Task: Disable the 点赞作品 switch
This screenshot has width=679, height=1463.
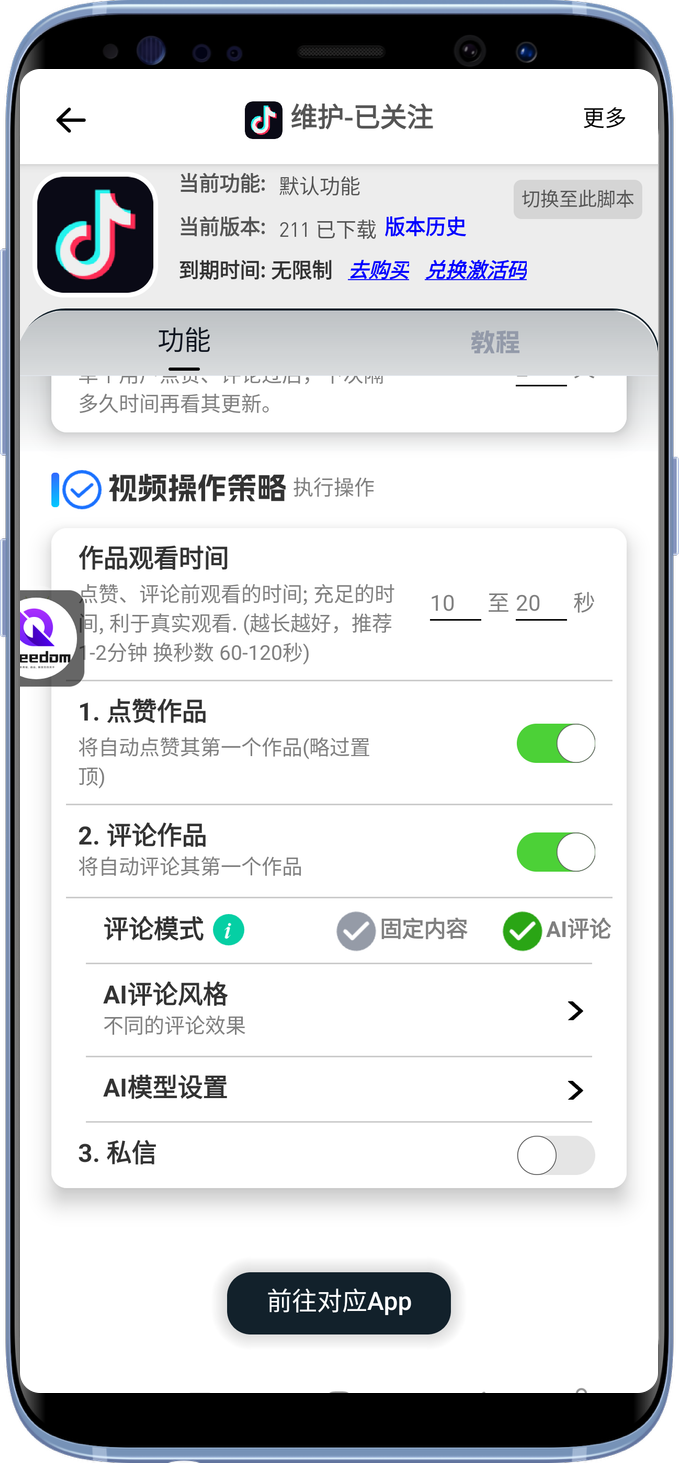Action: coord(555,744)
